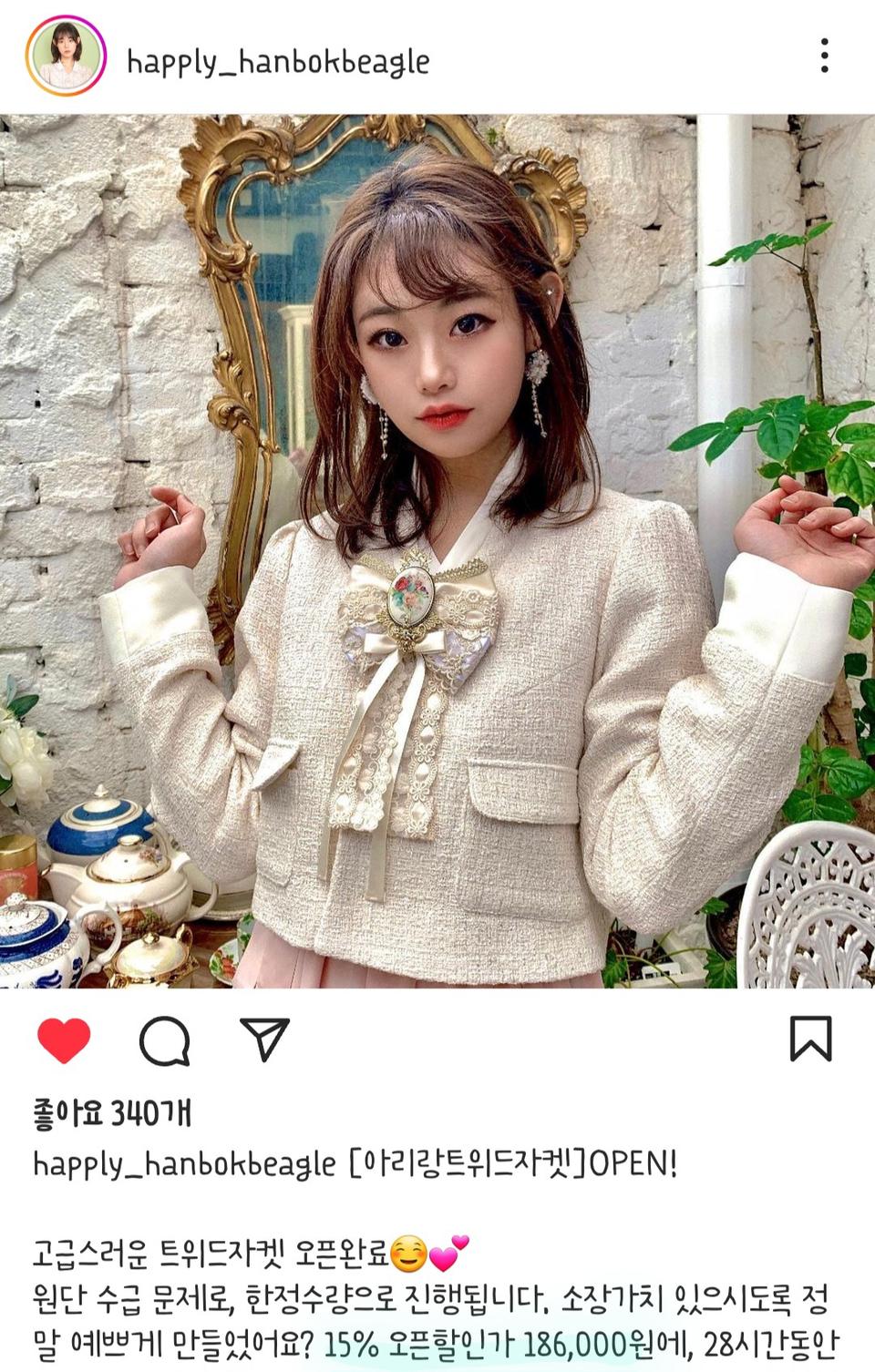Share the post via paper plane icon
The height and width of the screenshot is (1372, 875).
[x=265, y=1039]
